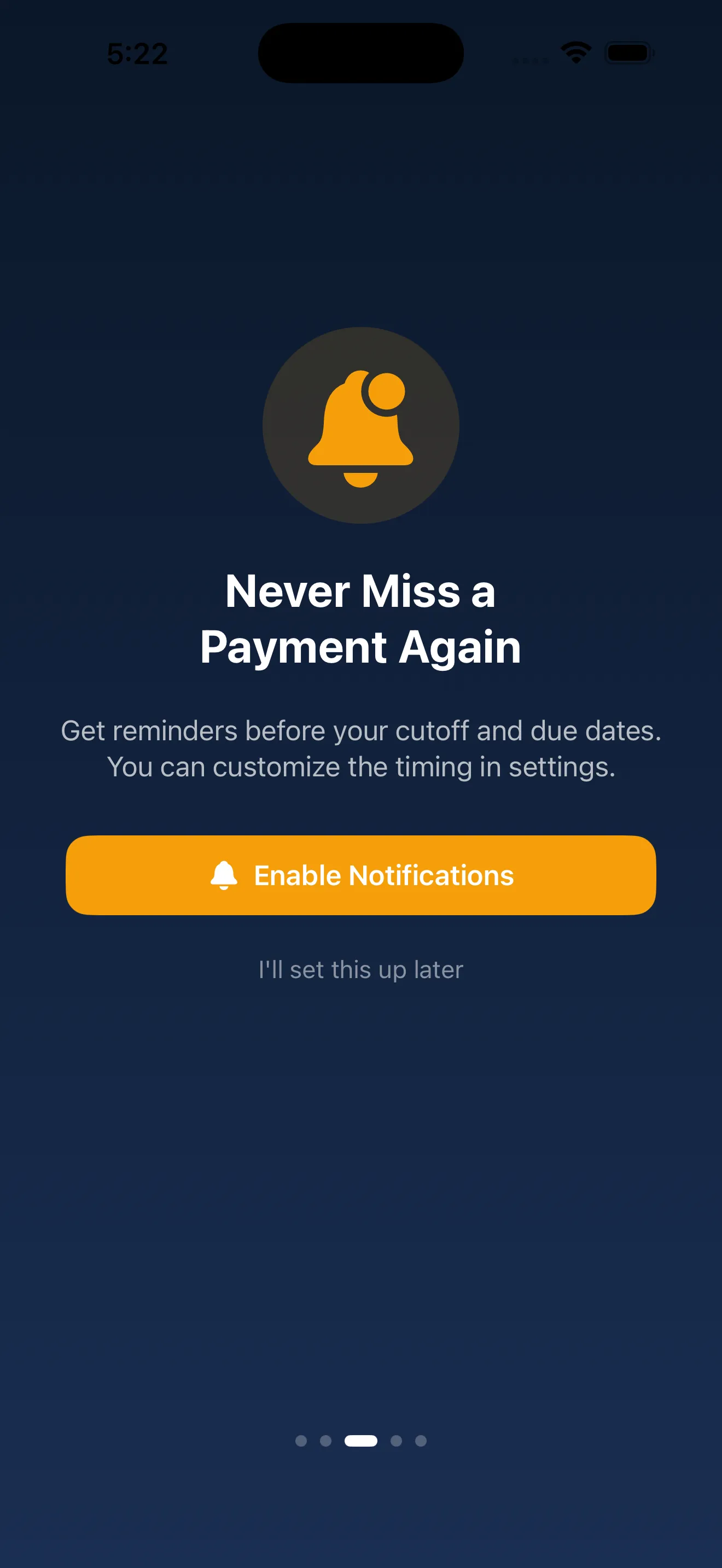This screenshot has width=722, height=1568.
Task: Select the bell icon inside the button
Action: (x=224, y=875)
